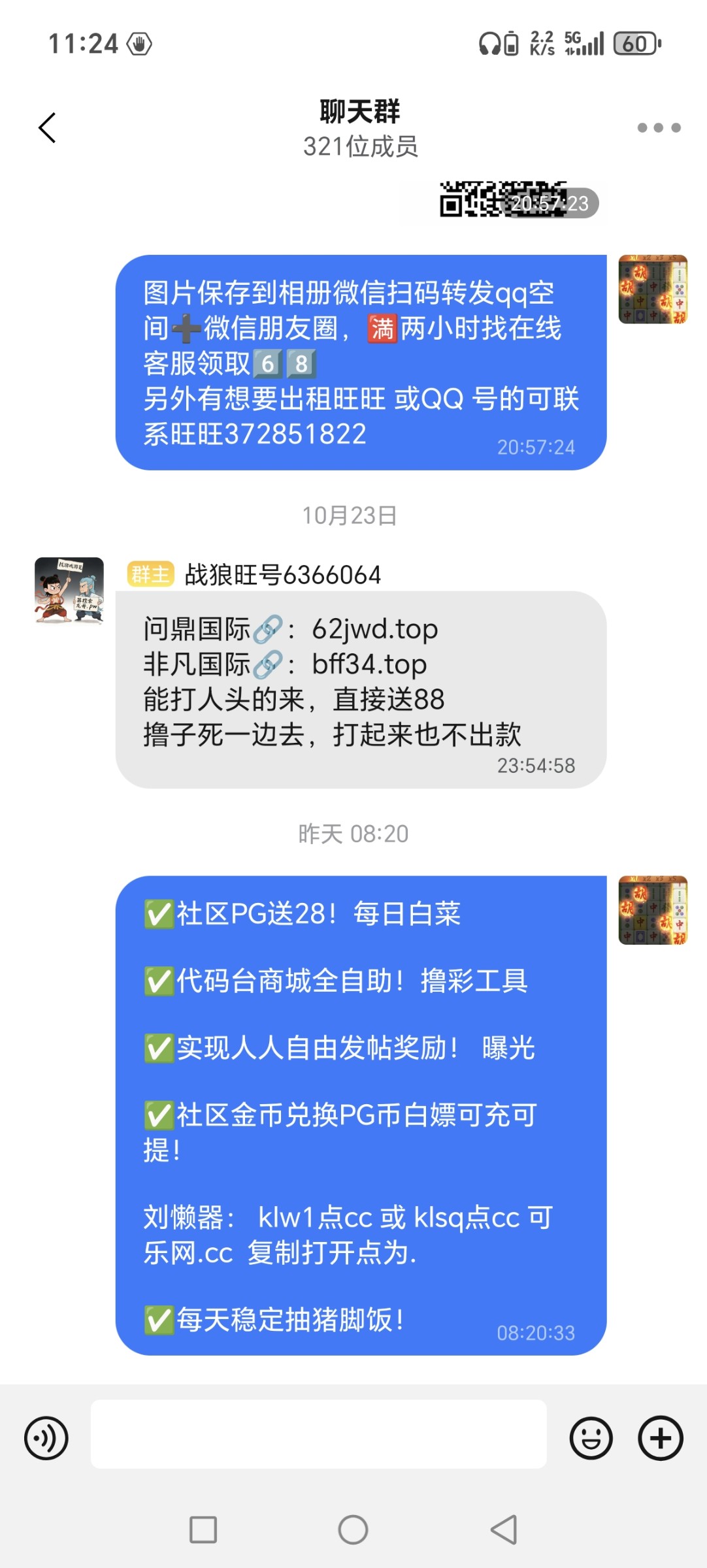
Task: Tap the group title 聊天群 to view details
Action: point(359,111)
